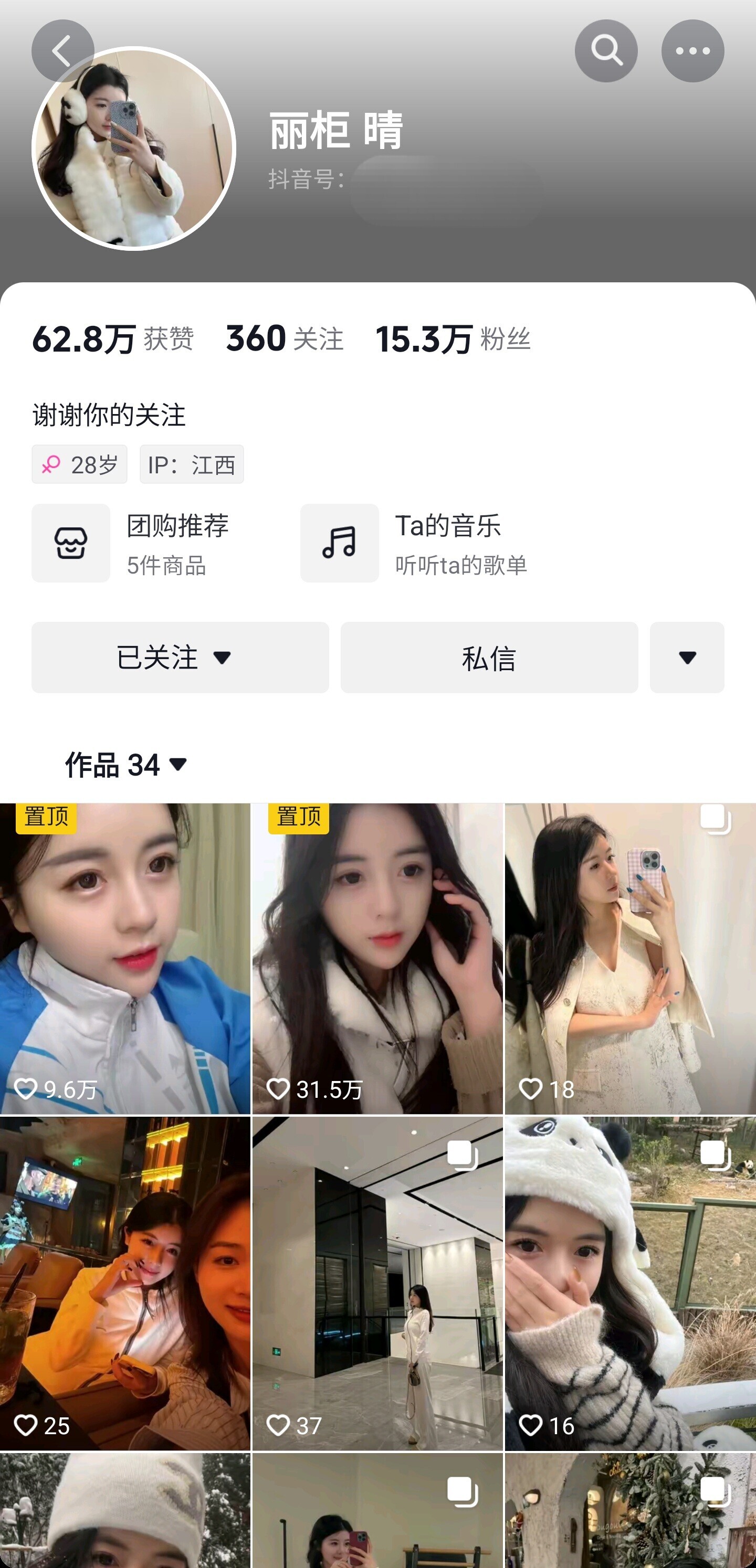Expand the 作品 34 sorting dropdown
Screen dimensions: 756x1568
pos(177,766)
